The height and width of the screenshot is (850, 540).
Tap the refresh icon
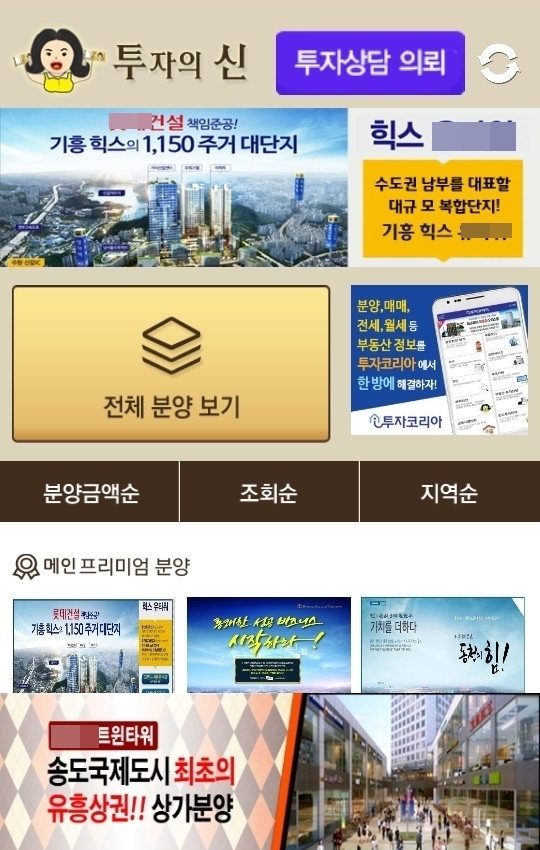point(499,63)
